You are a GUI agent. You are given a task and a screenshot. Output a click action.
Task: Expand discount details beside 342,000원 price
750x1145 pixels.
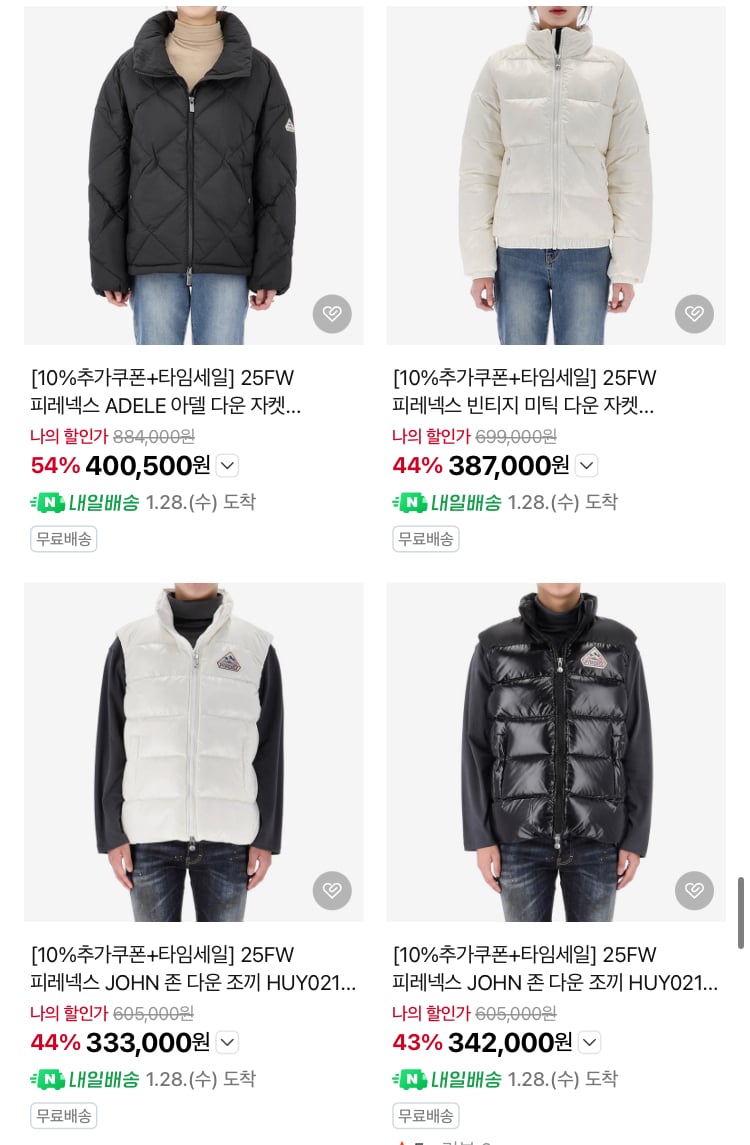coord(590,1043)
